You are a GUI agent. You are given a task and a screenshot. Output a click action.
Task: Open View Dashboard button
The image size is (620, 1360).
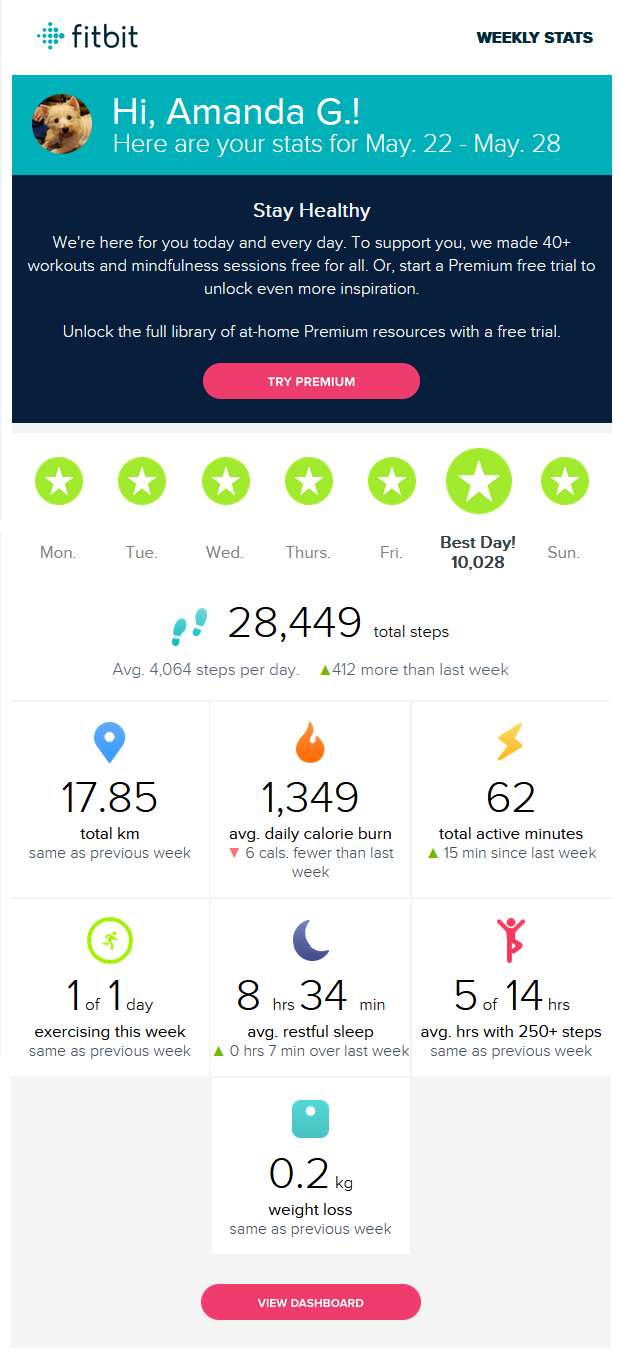[x=310, y=1302]
